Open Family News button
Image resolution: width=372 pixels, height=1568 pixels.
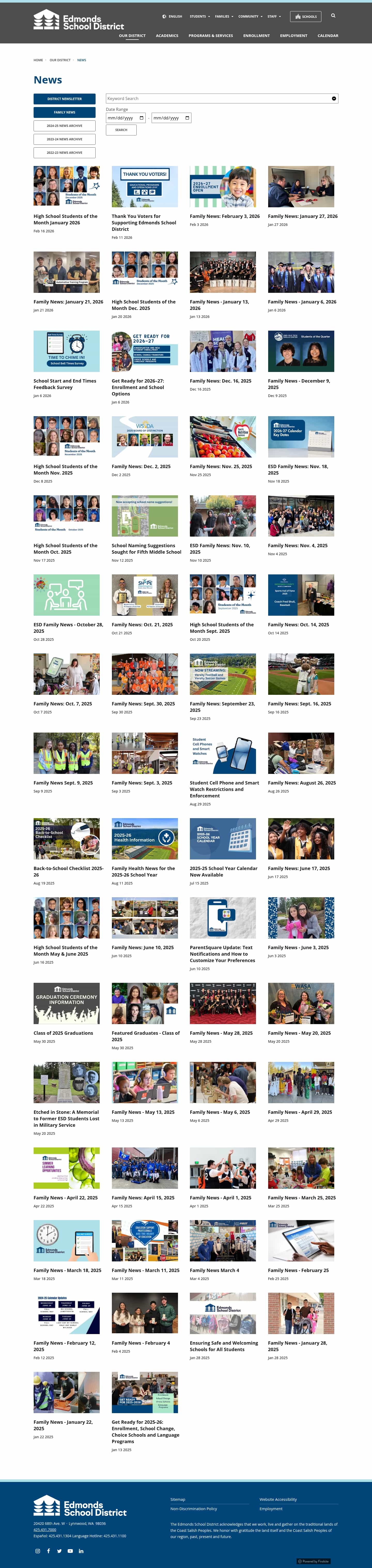point(64,112)
